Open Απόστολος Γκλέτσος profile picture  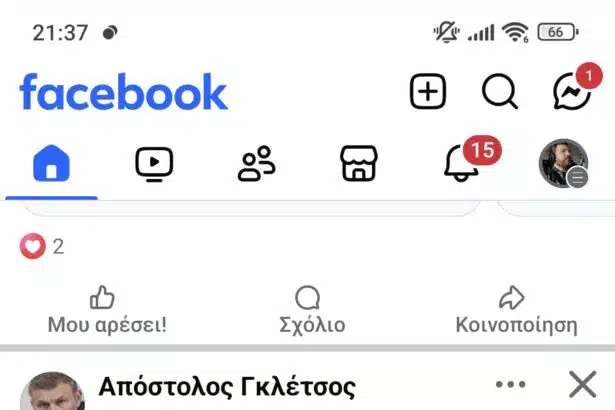pyautogui.click(x=52, y=393)
